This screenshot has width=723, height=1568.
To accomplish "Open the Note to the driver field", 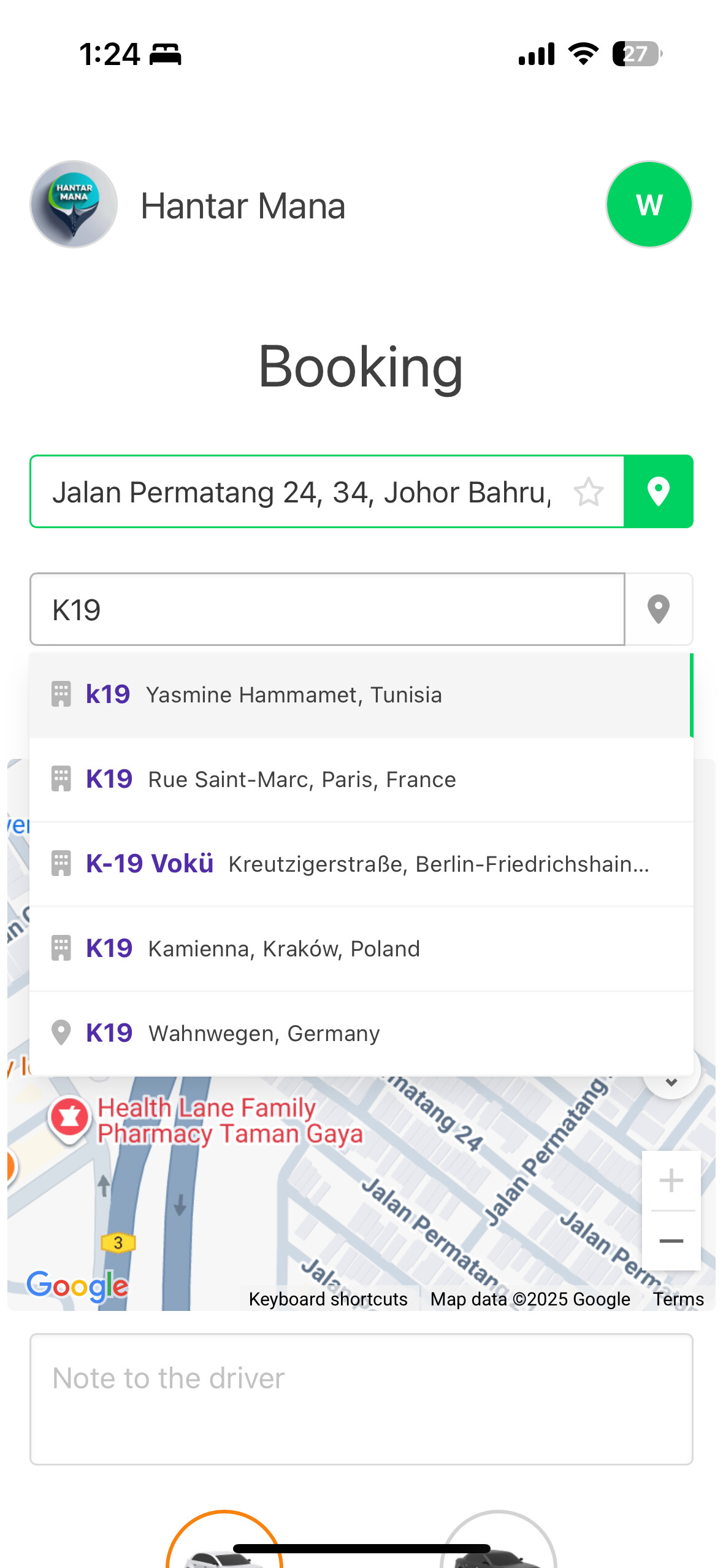I will tap(361, 1399).
